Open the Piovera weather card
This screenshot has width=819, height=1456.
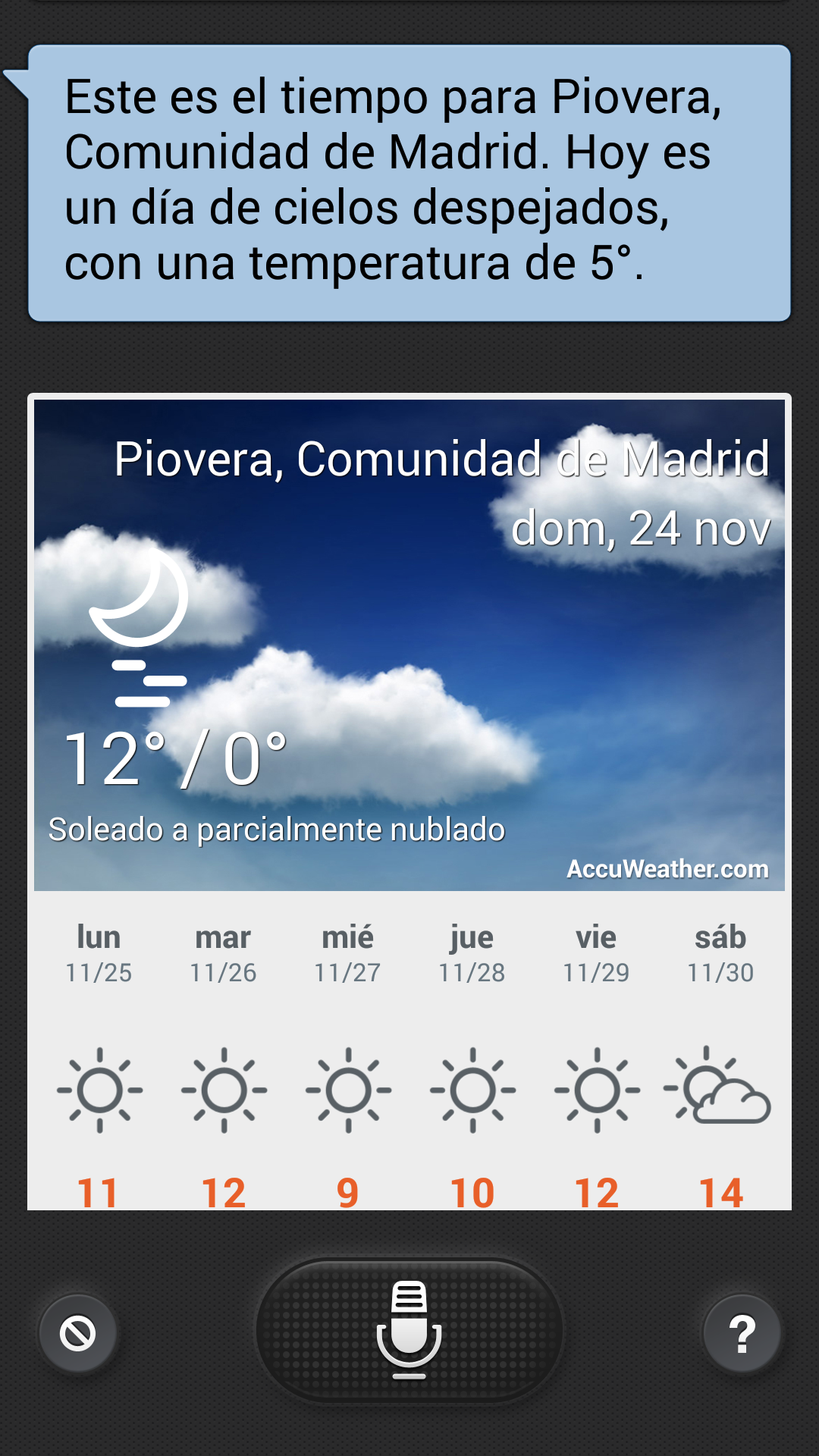tap(409, 645)
